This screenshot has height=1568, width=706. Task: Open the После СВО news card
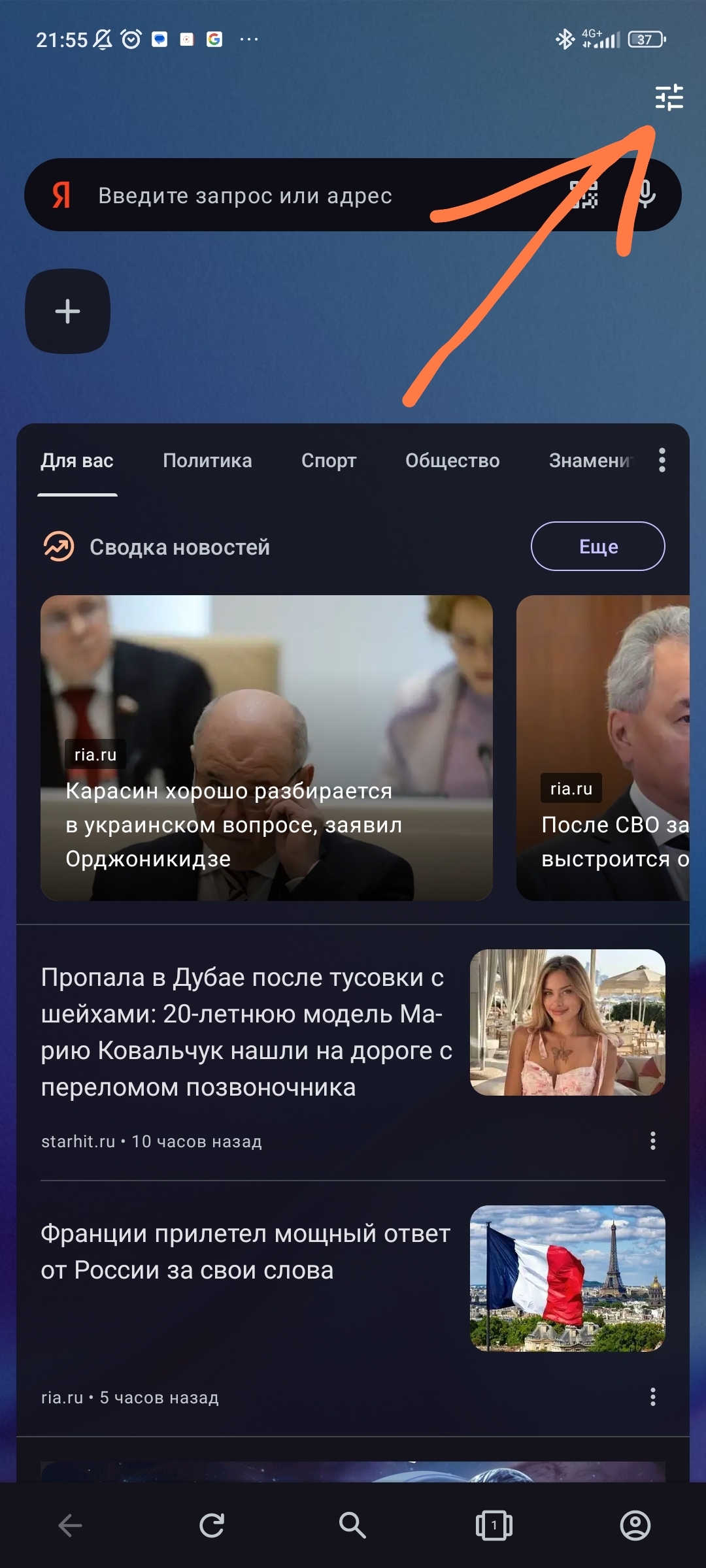603,747
